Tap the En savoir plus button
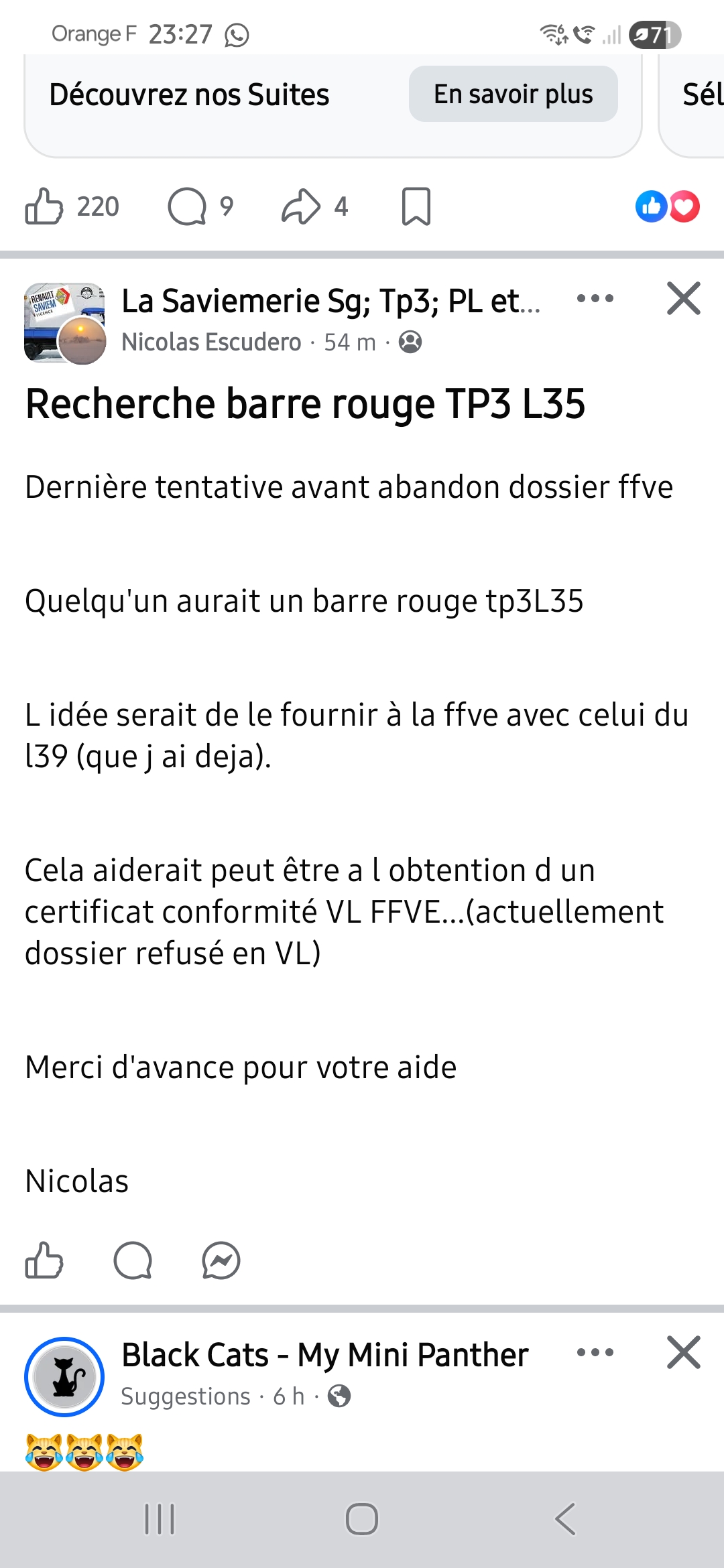The width and height of the screenshot is (724, 1568). [513, 94]
